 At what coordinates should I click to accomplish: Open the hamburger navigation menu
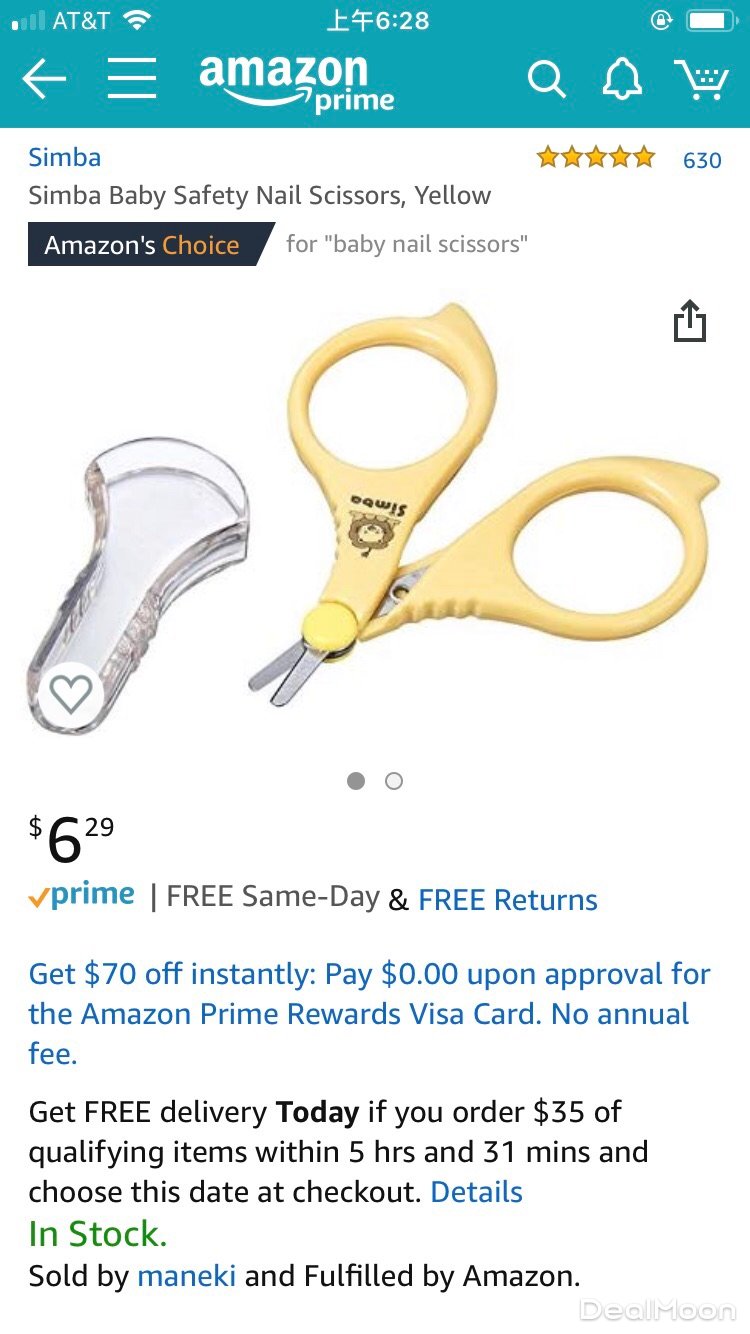[131, 79]
